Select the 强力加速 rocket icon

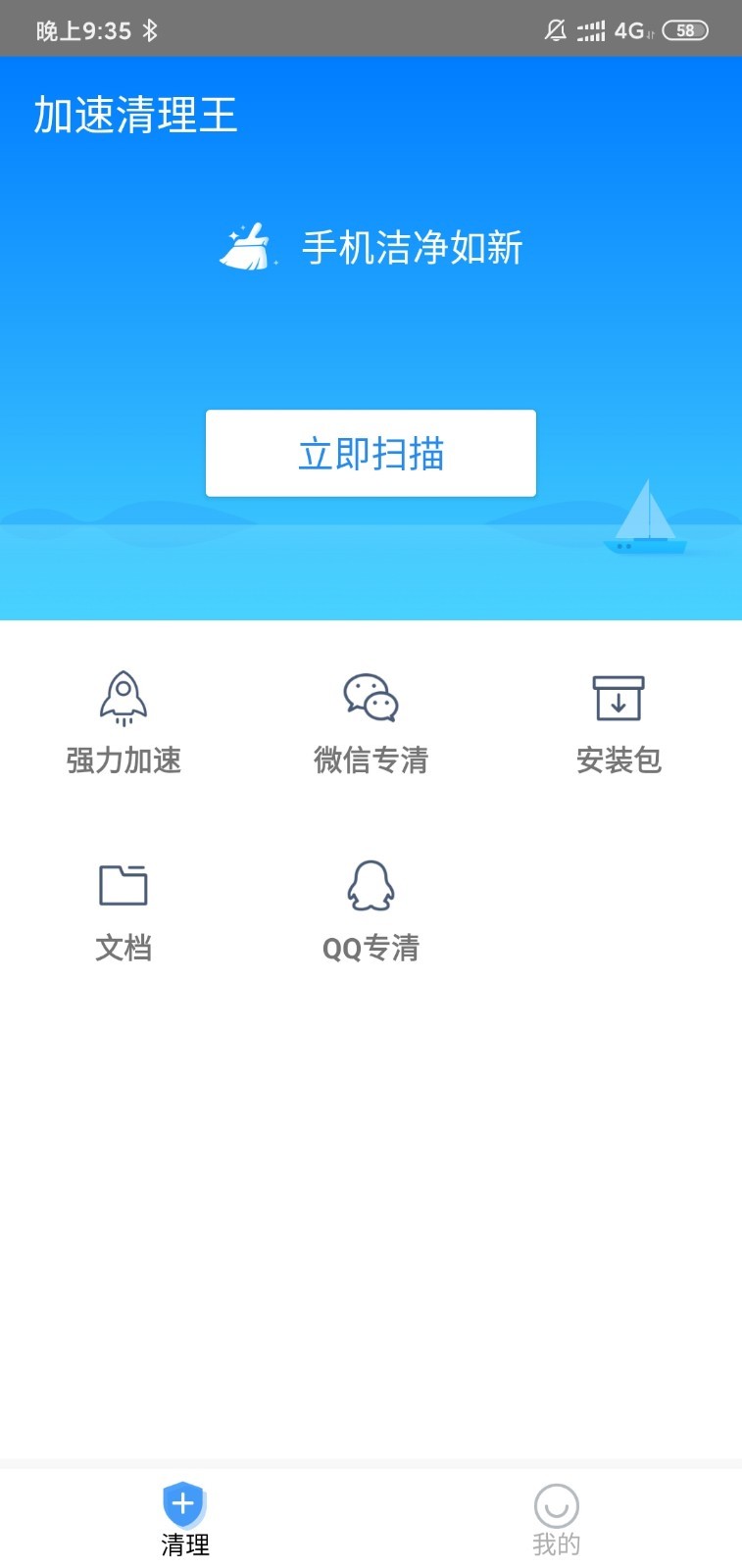(x=124, y=698)
